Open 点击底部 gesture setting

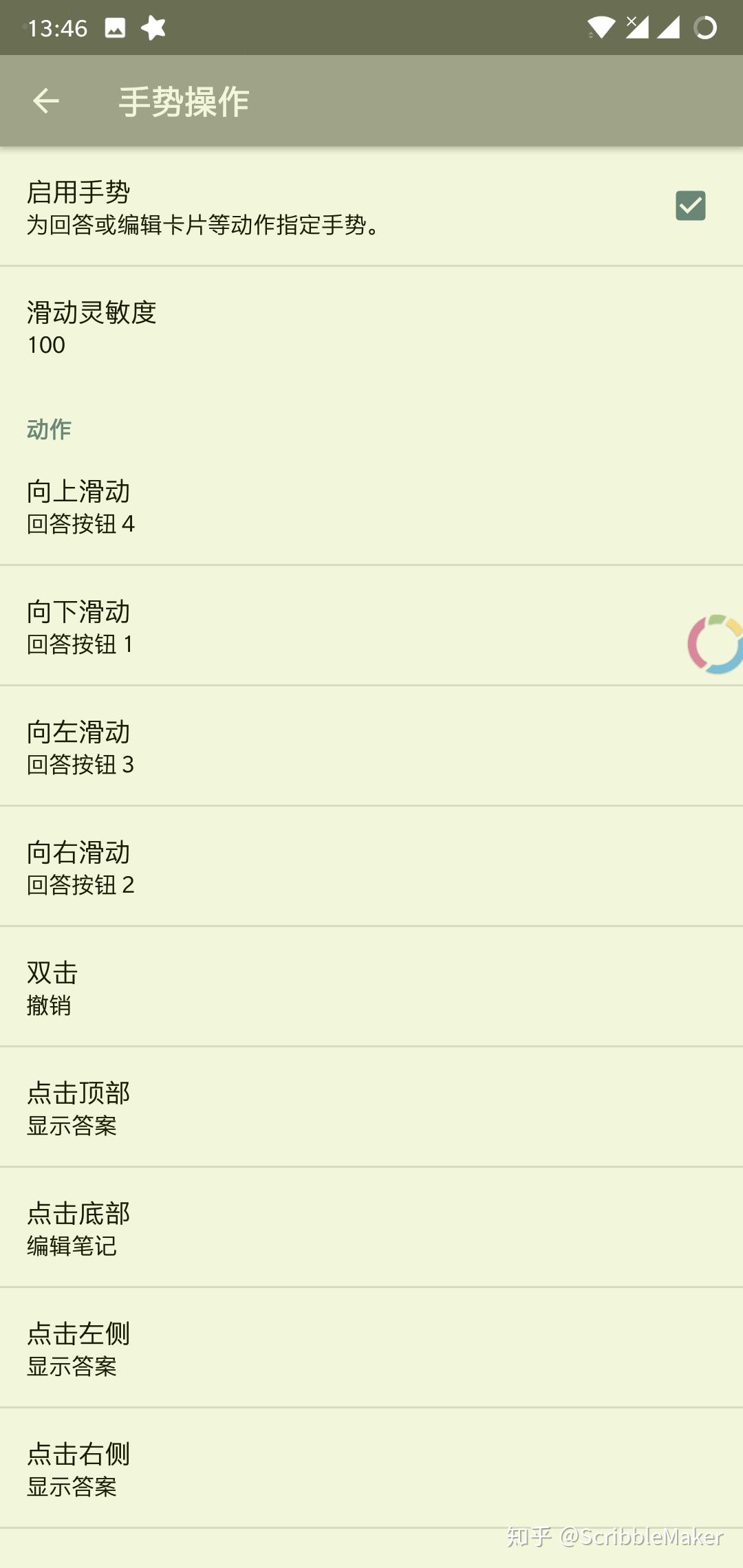point(371,1228)
